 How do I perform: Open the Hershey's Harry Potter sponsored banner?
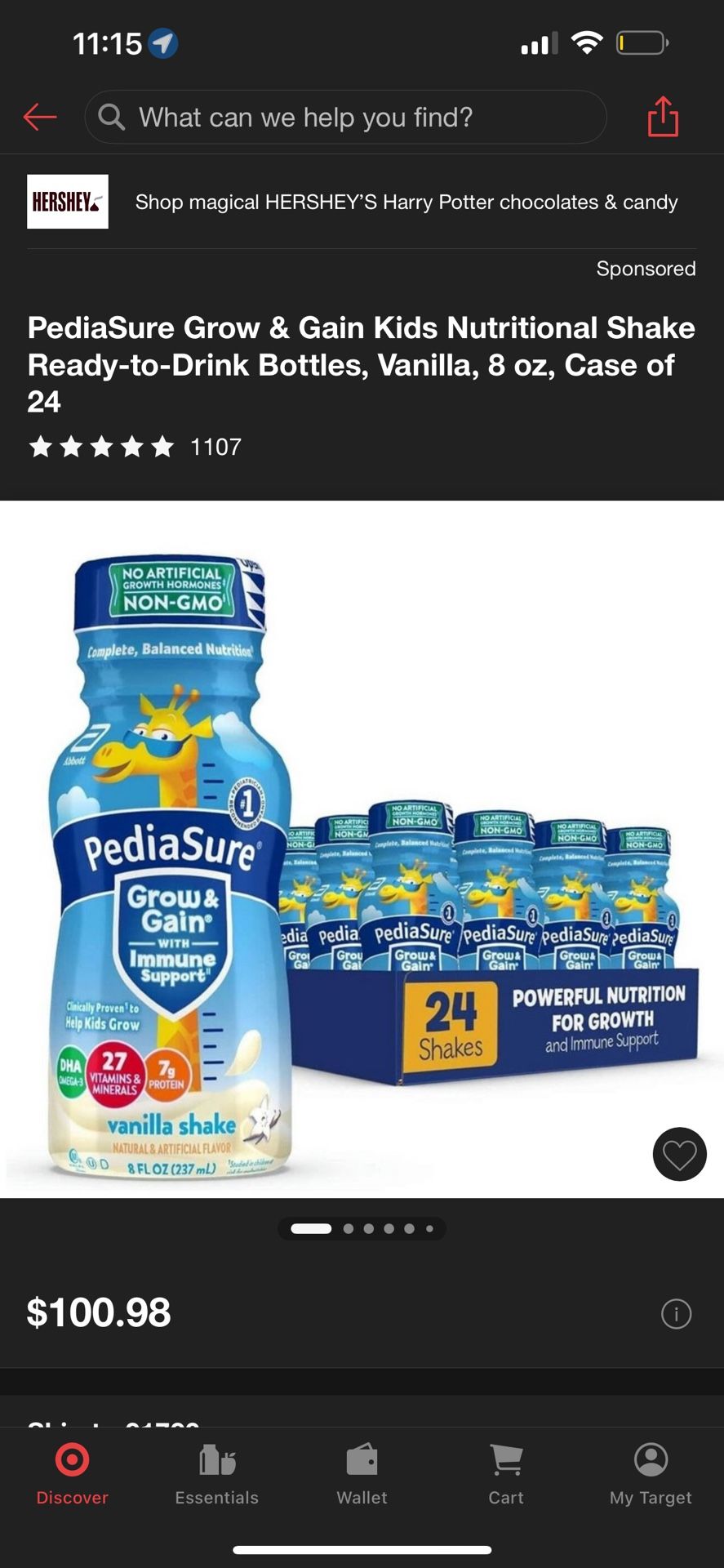[x=362, y=202]
